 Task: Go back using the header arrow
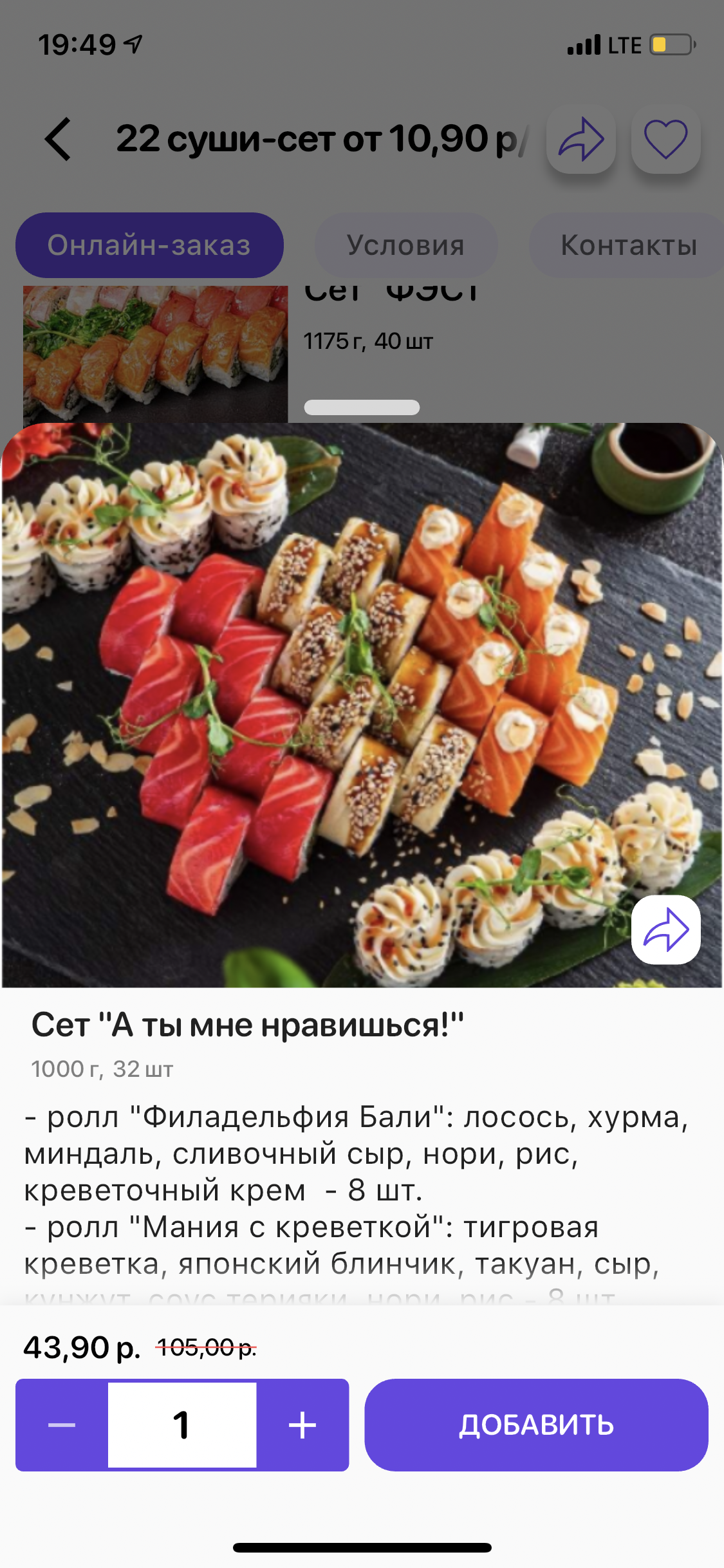point(58,139)
